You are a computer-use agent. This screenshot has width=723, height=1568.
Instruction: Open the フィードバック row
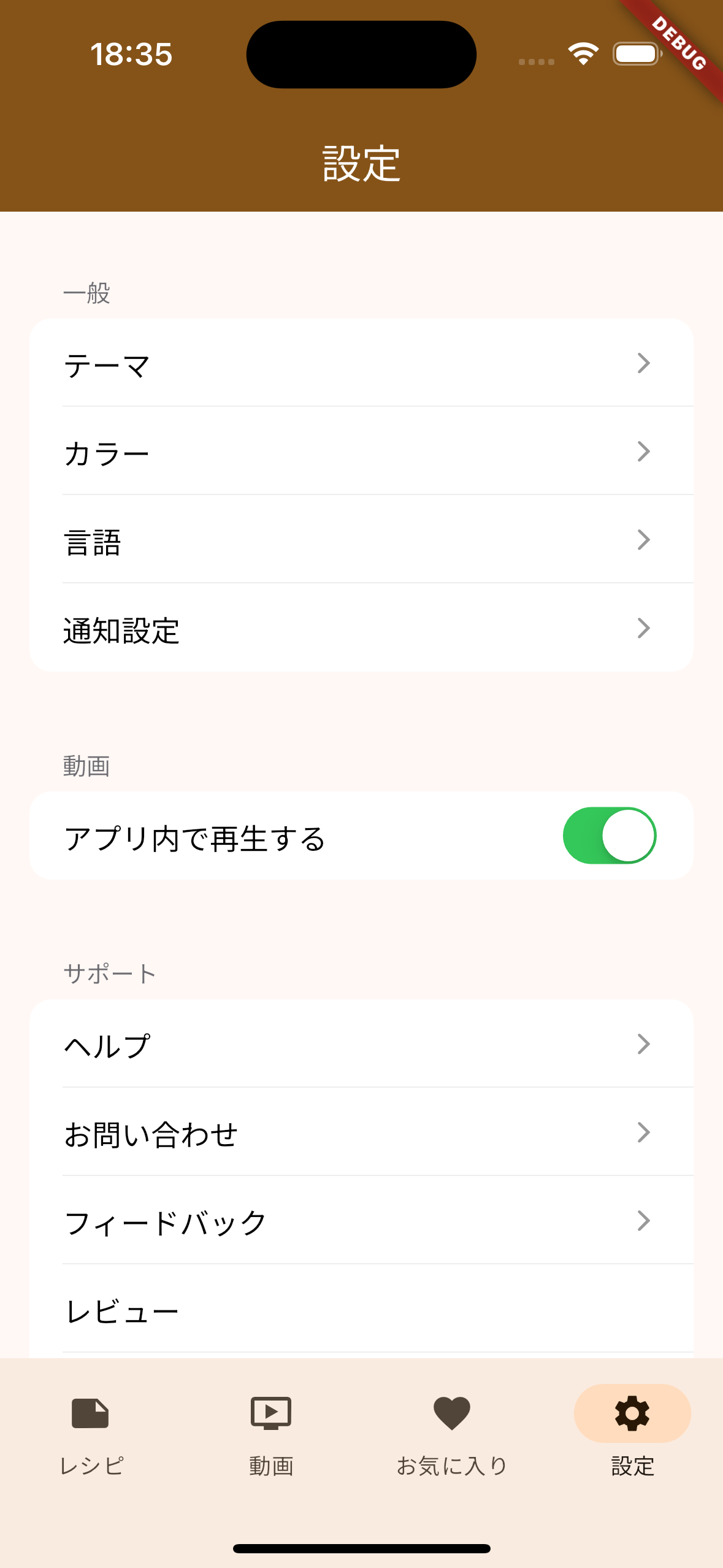(x=361, y=1220)
